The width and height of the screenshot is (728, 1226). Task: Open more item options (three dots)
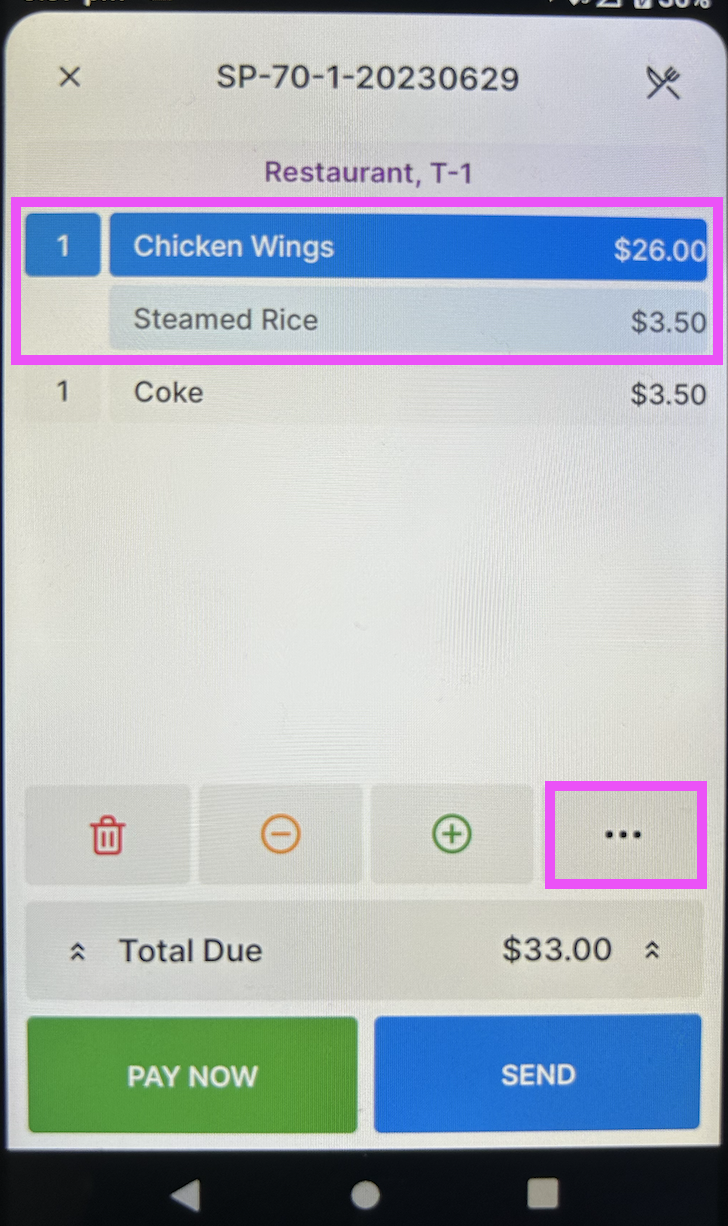click(624, 834)
